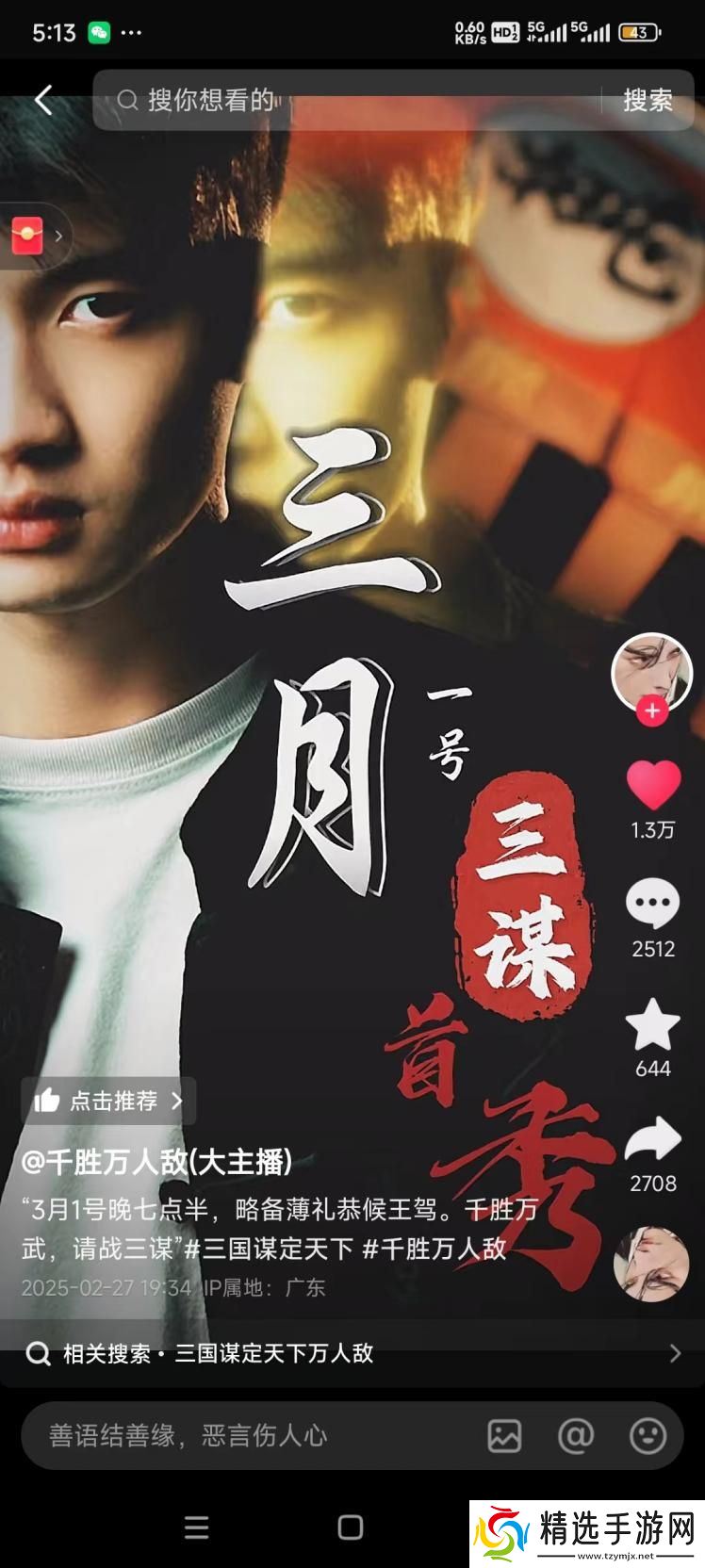
Task: Open hashtag #三国谋定天下
Action: [270, 1249]
